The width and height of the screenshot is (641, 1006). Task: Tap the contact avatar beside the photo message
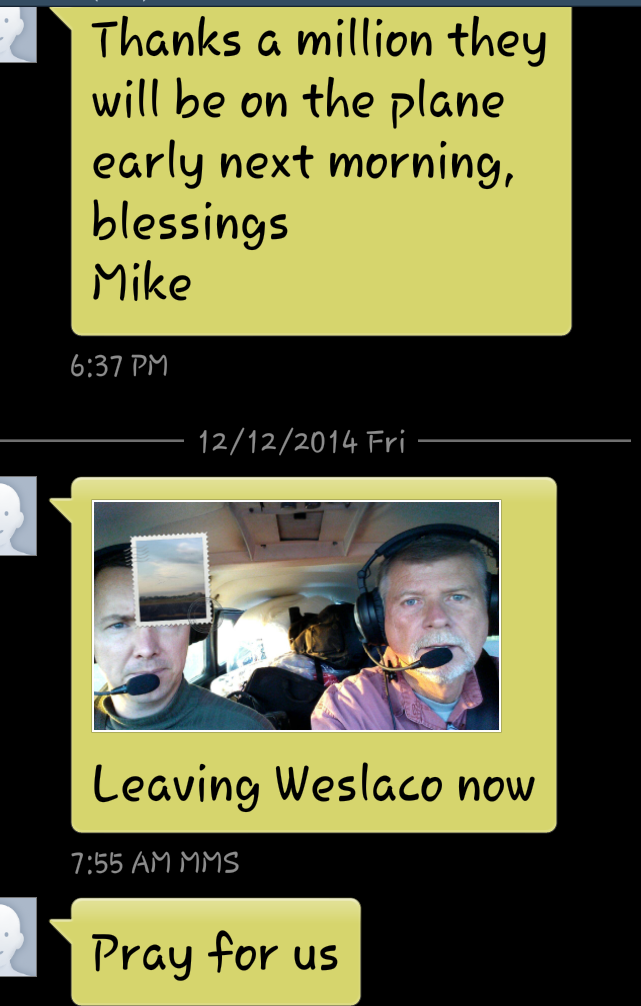17,515
